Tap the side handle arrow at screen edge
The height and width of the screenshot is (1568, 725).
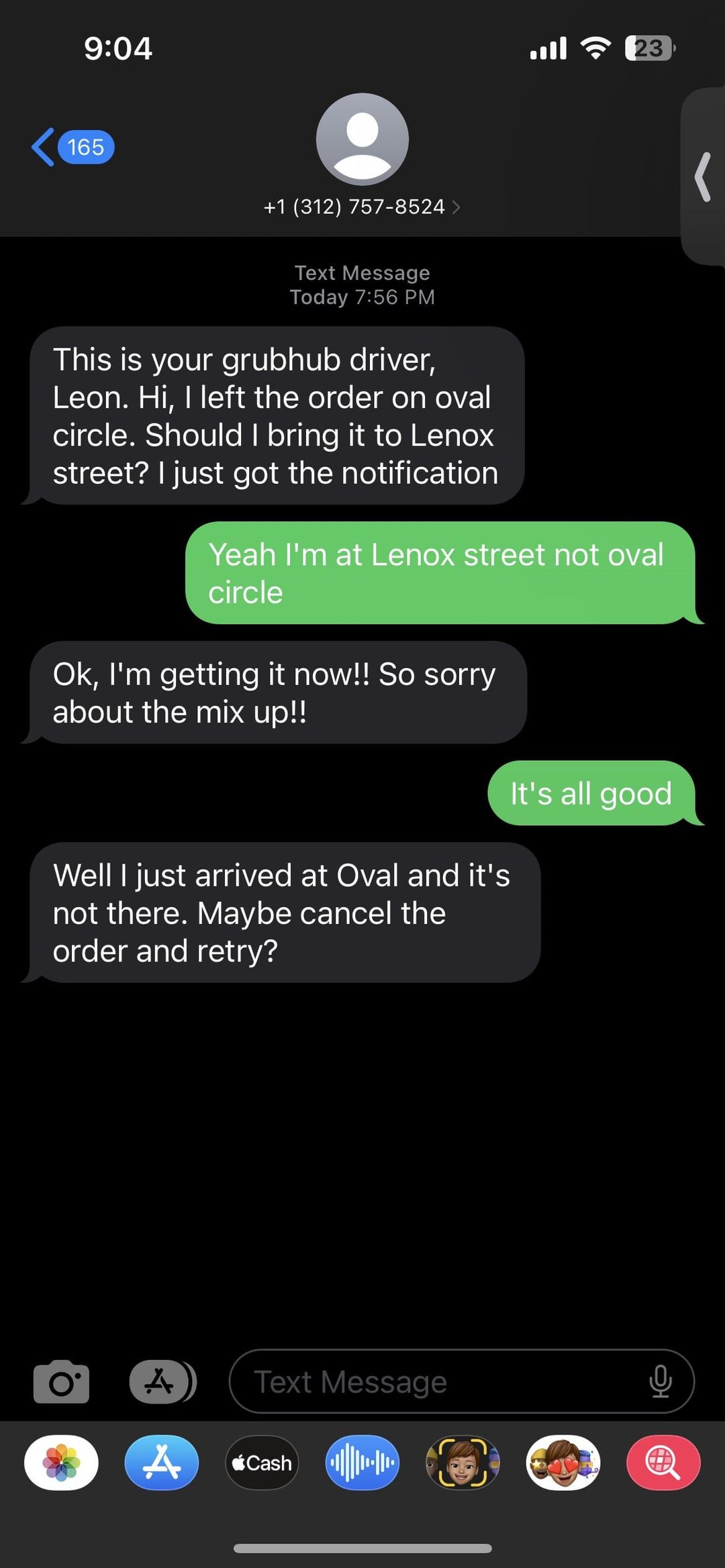coord(703,177)
